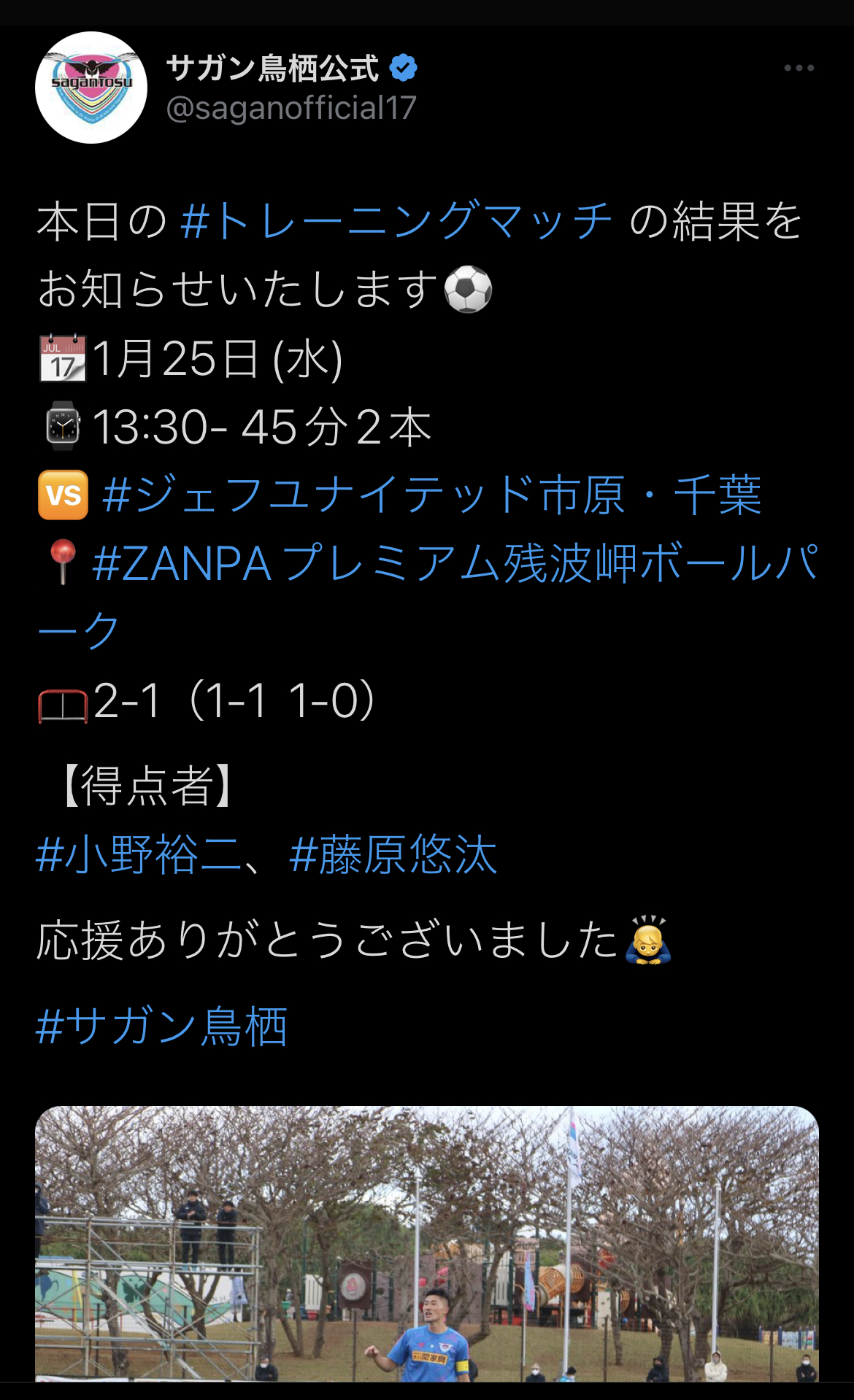View the attached match photo

click(x=427, y=1242)
